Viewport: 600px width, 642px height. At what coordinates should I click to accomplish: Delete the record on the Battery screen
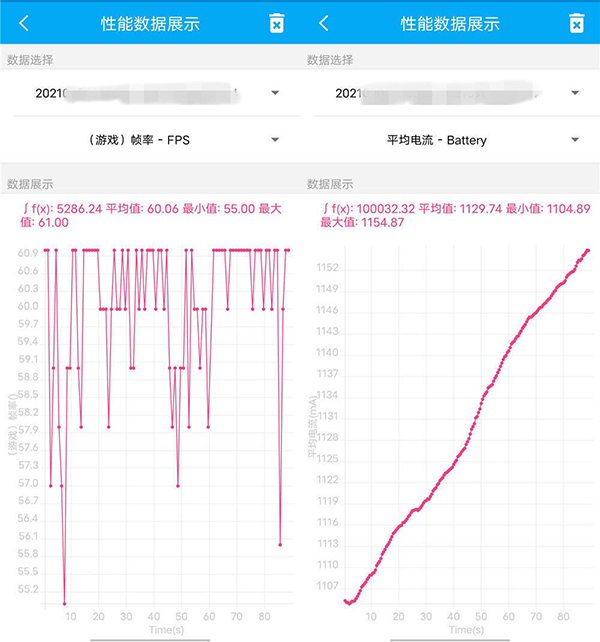(x=576, y=23)
